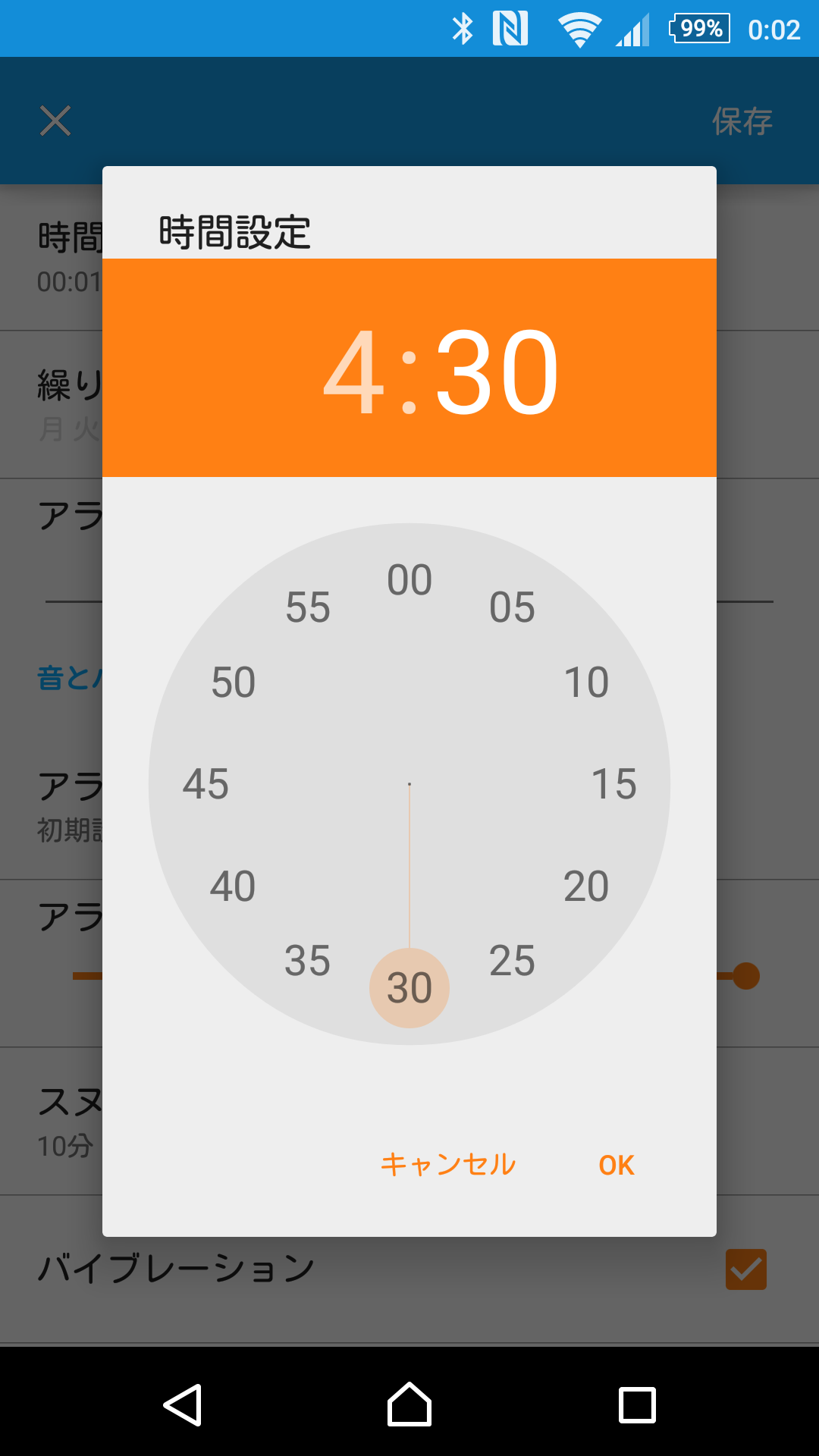Go back with the system back button
Image resolution: width=819 pixels, height=1456 pixels.
pyautogui.click(x=183, y=1404)
